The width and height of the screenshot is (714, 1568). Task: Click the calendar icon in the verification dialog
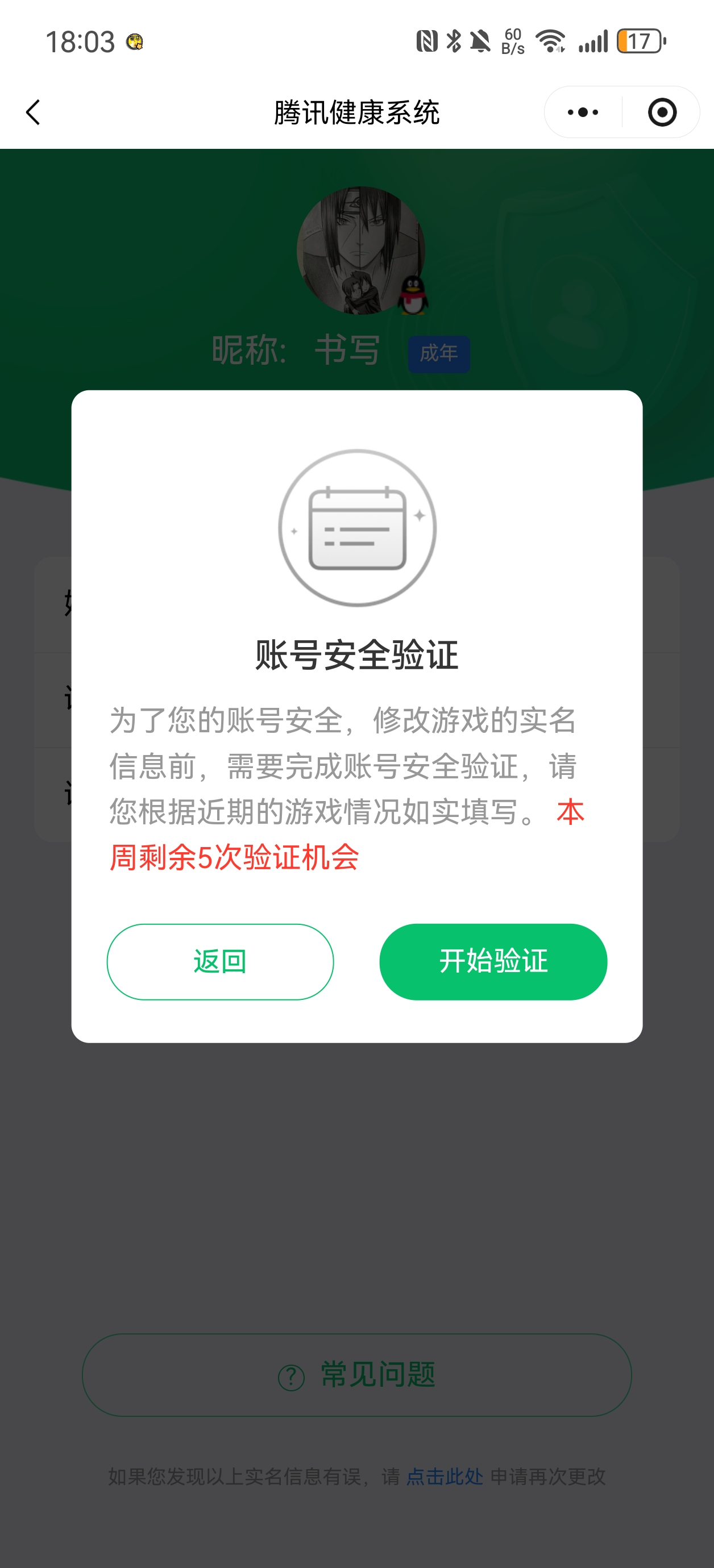(x=357, y=528)
